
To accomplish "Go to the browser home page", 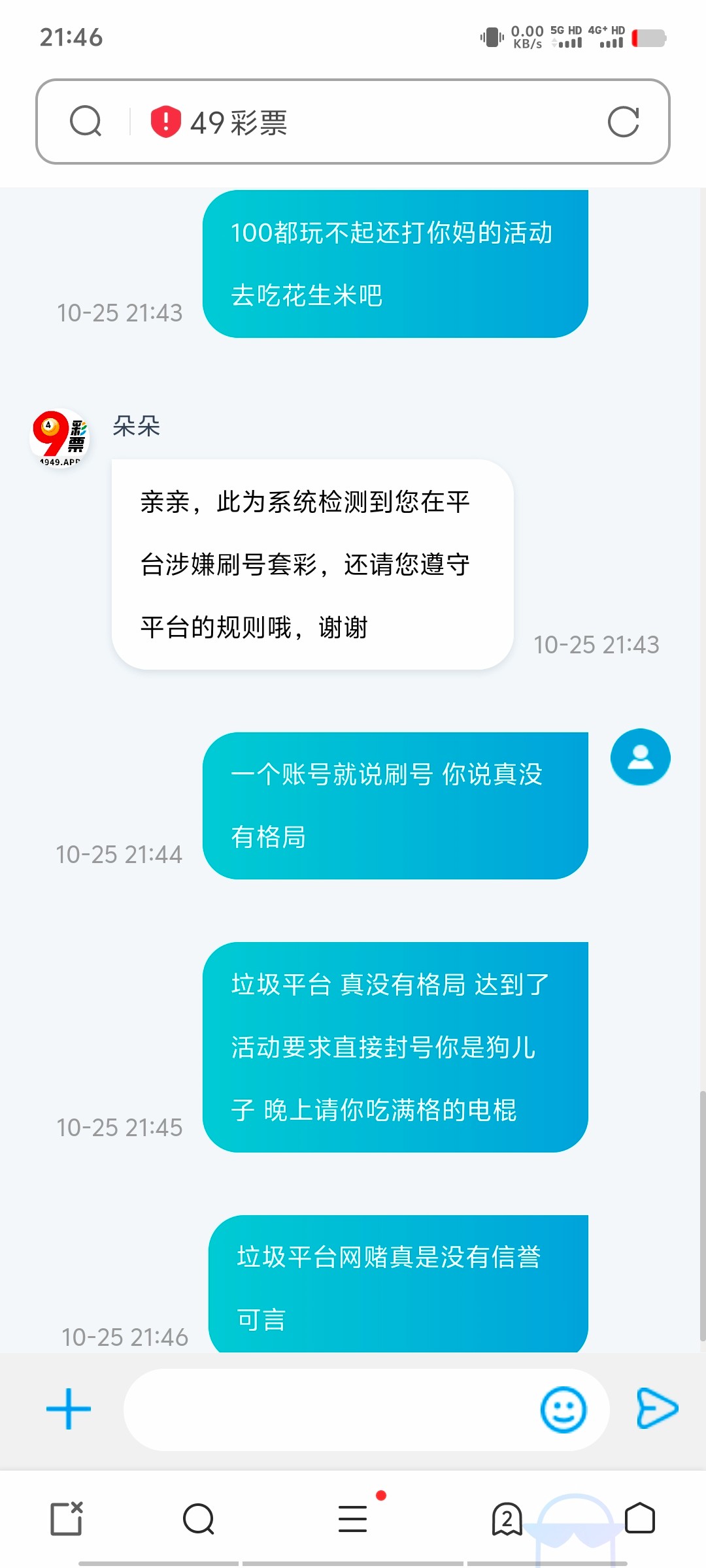I will pyautogui.click(x=640, y=1518).
